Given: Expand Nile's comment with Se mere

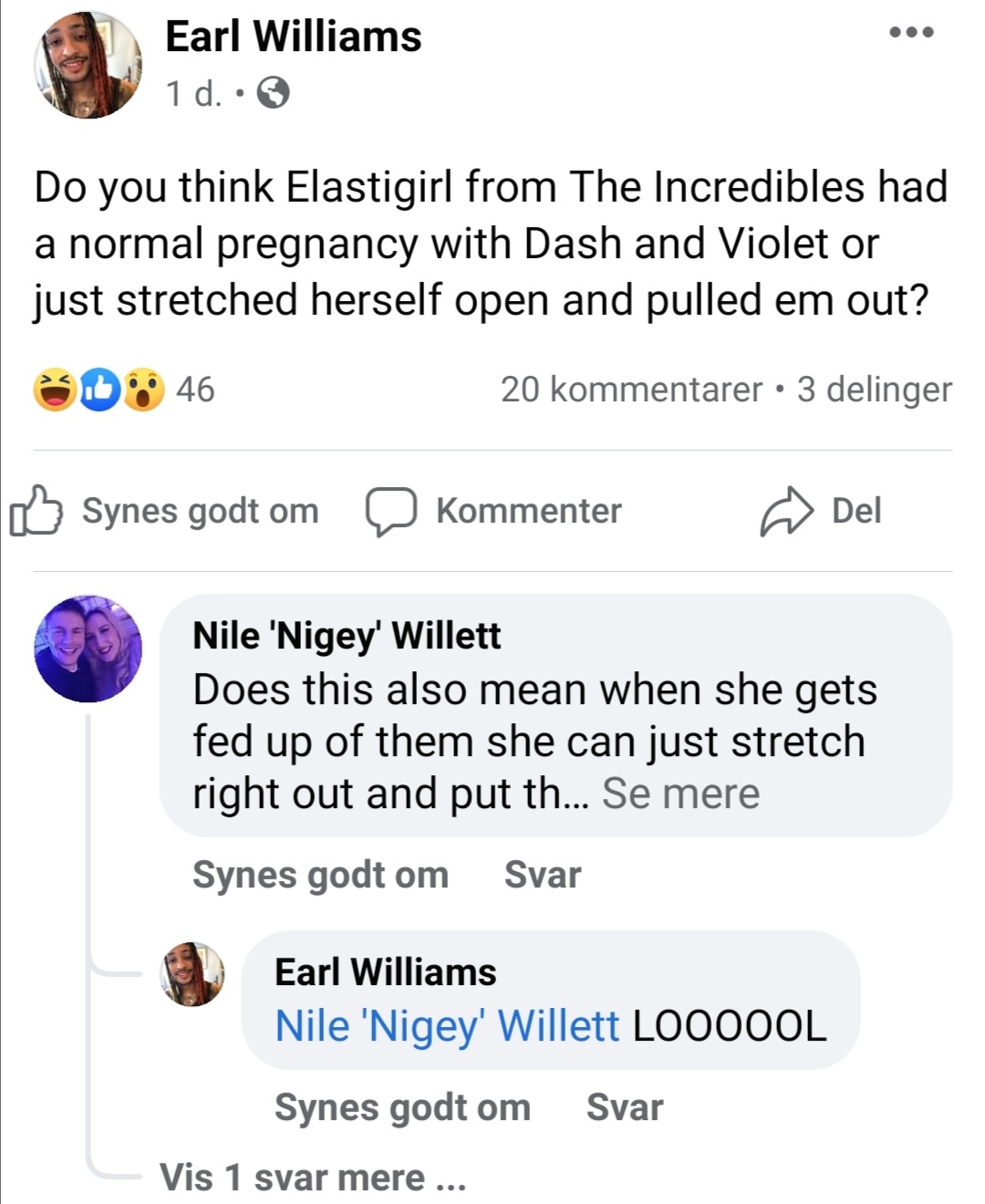Looking at the screenshot, I should click(680, 794).
